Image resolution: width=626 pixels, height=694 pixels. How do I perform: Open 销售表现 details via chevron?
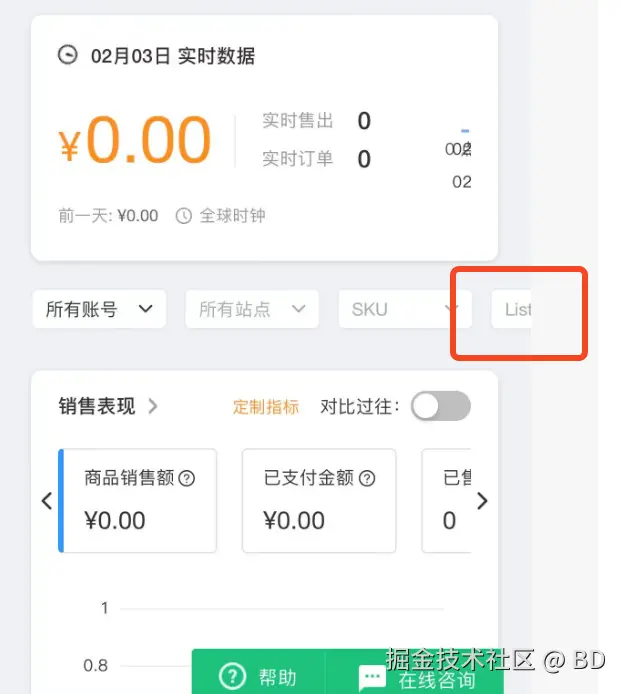153,406
